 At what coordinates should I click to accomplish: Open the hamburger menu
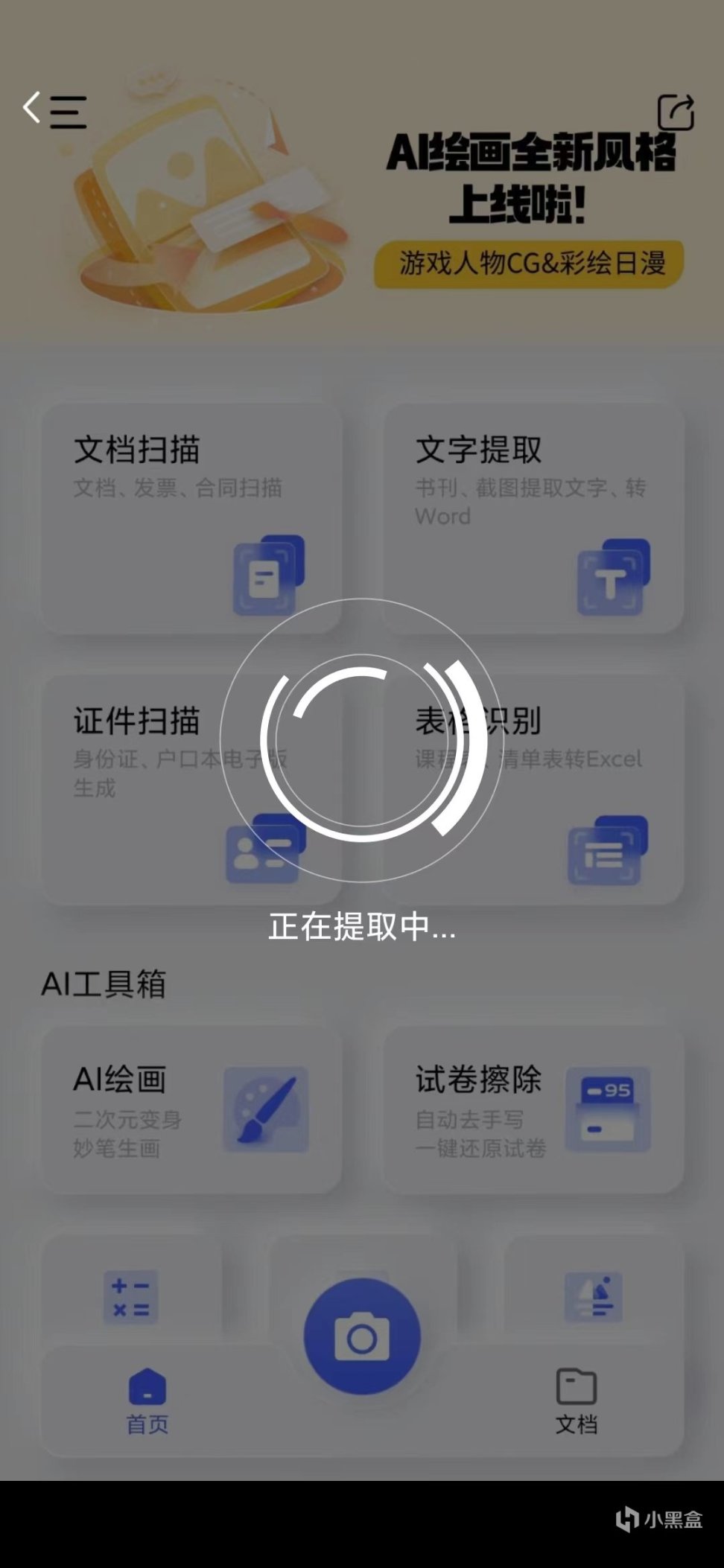click(x=69, y=112)
